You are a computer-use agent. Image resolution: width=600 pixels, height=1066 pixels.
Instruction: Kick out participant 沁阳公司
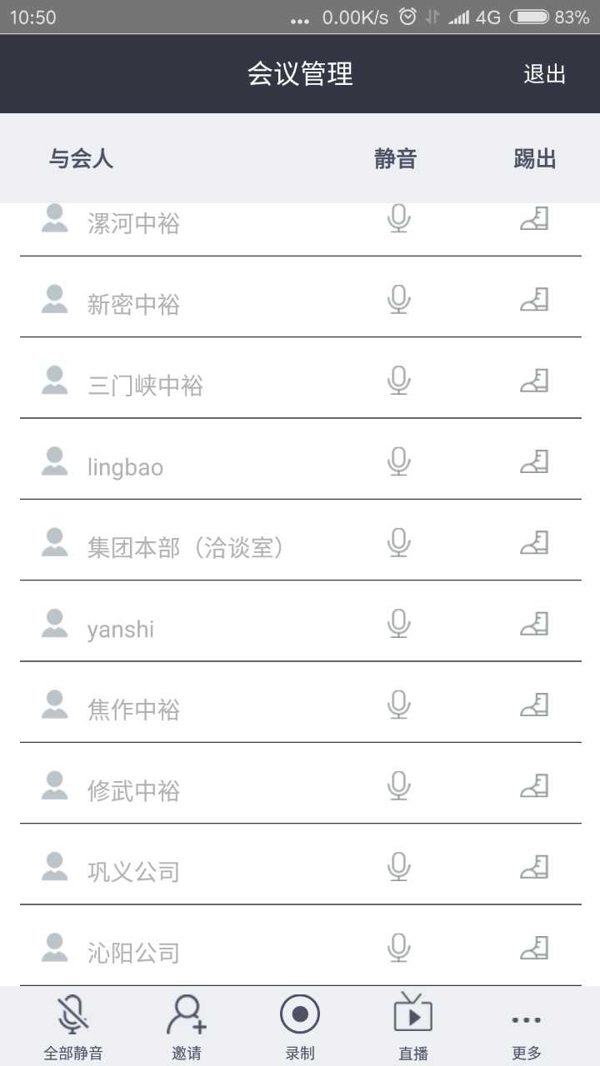point(534,947)
